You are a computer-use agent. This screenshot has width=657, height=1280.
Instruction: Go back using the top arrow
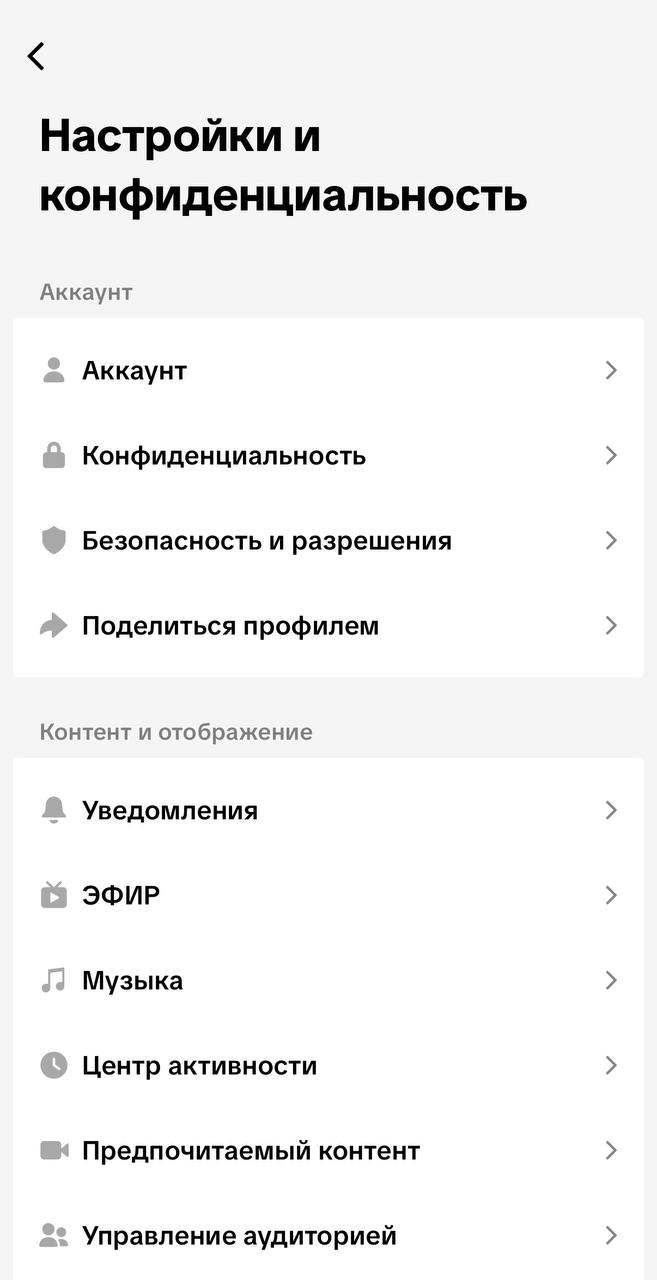(x=37, y=56)
